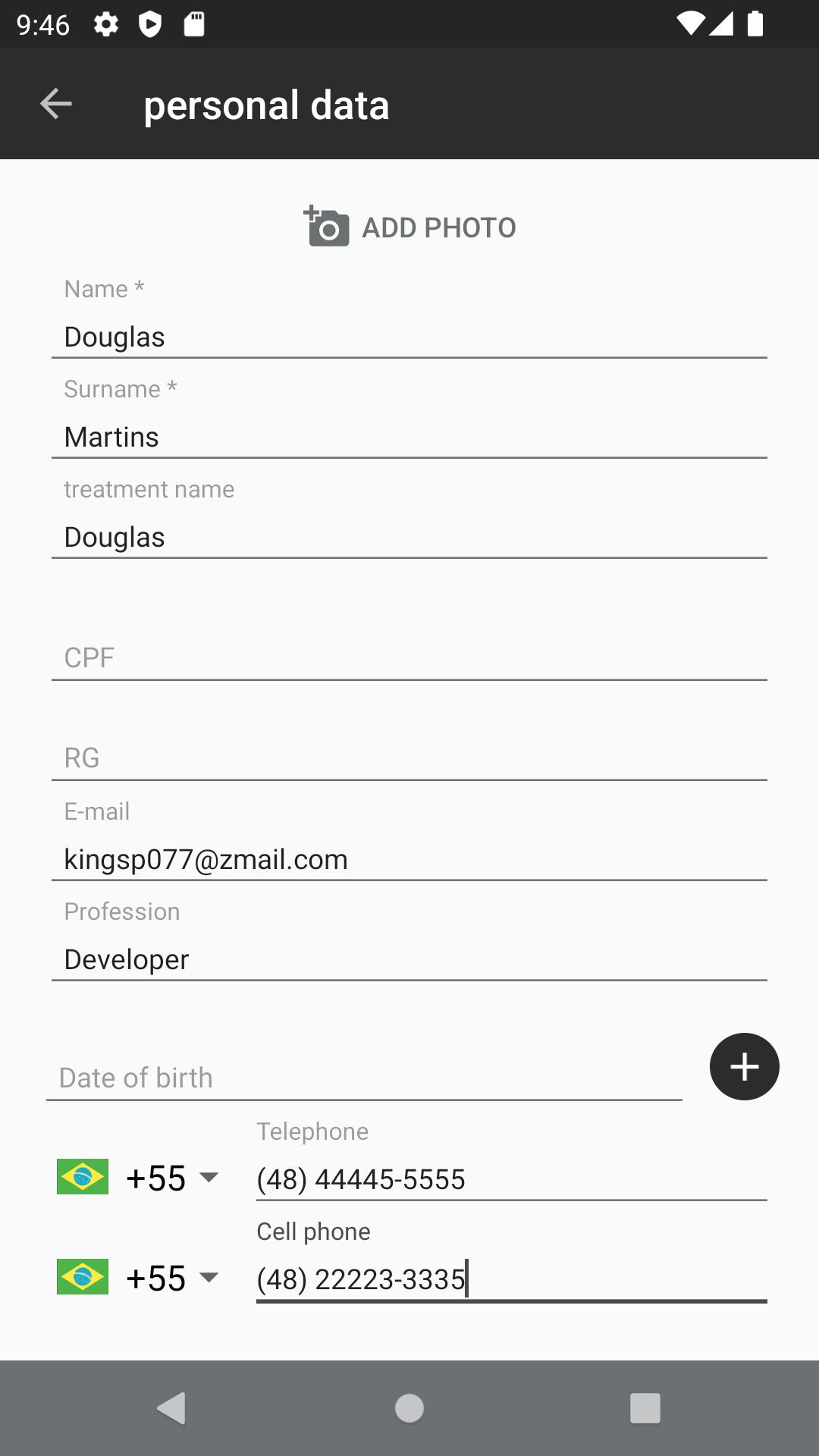Edit the Telephone number field
The height and width of the screenshot is (1456, 819).
[x=512, y=1179]
